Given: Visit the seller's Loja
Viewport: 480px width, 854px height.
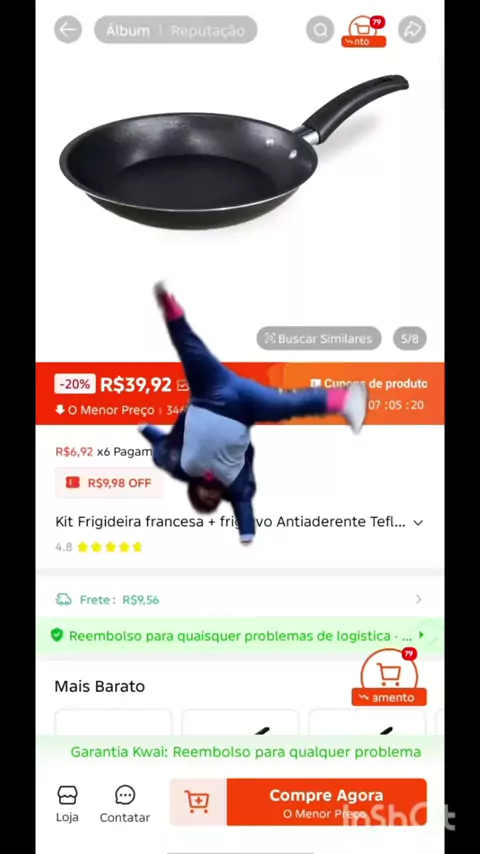Looking at the screenshot, I should (x=68, y=804).
